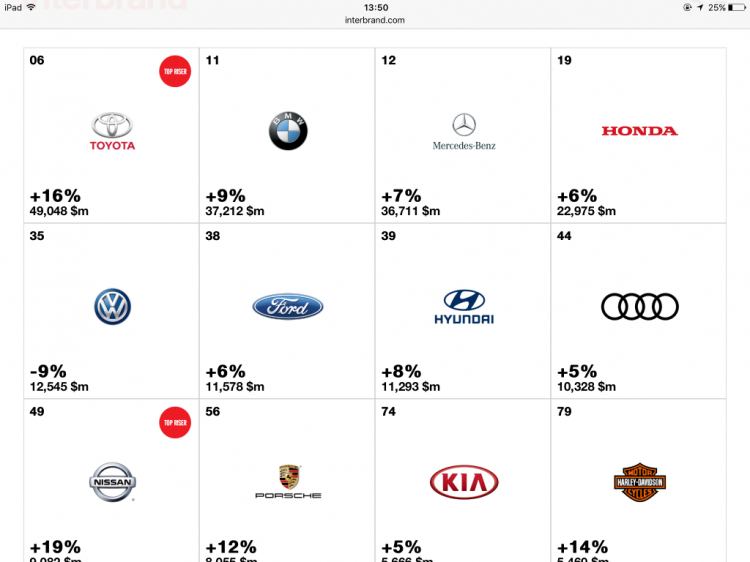Open the Toyota brand card
750x562 pixels.
point(112,133)
